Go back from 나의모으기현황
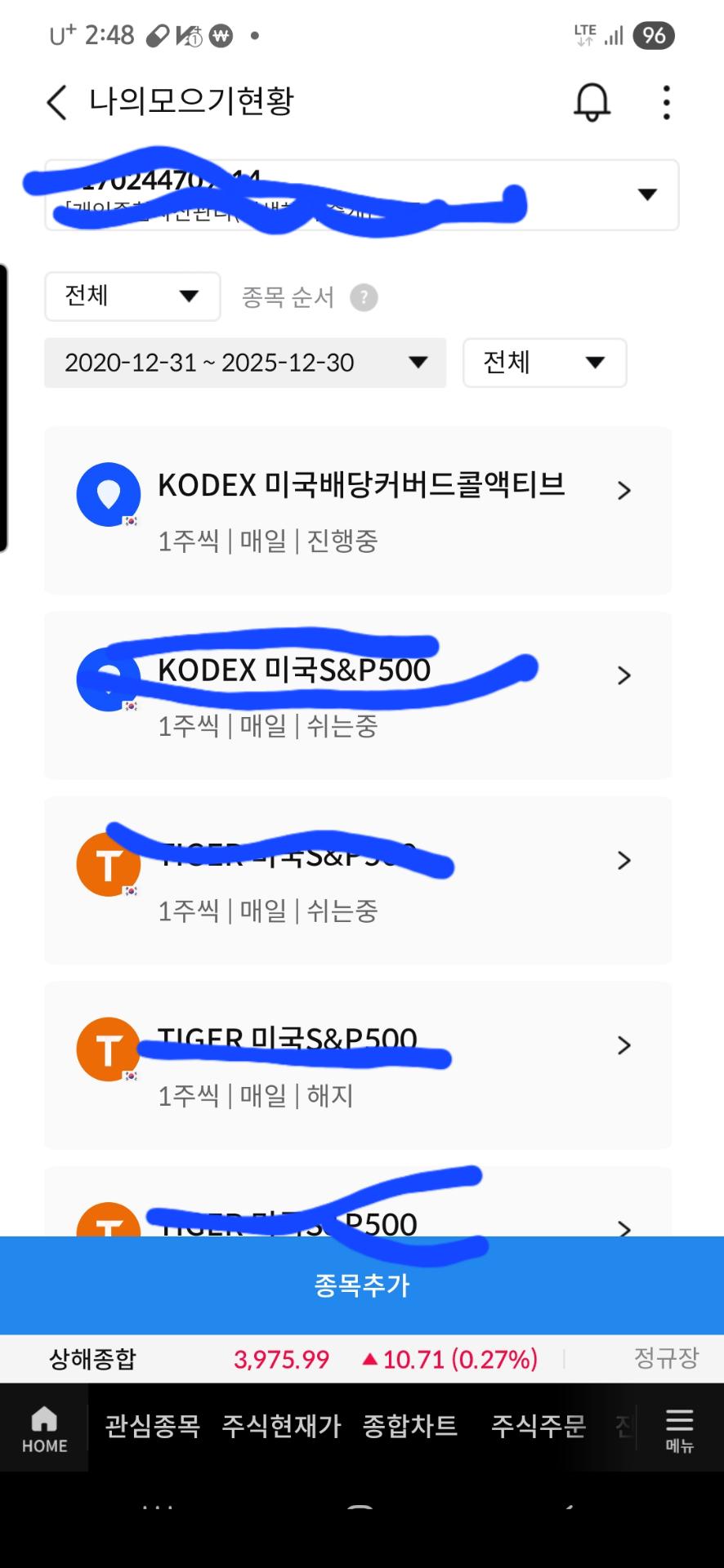The width and height of the screenshot is (724, 1568). coord(57,103)
